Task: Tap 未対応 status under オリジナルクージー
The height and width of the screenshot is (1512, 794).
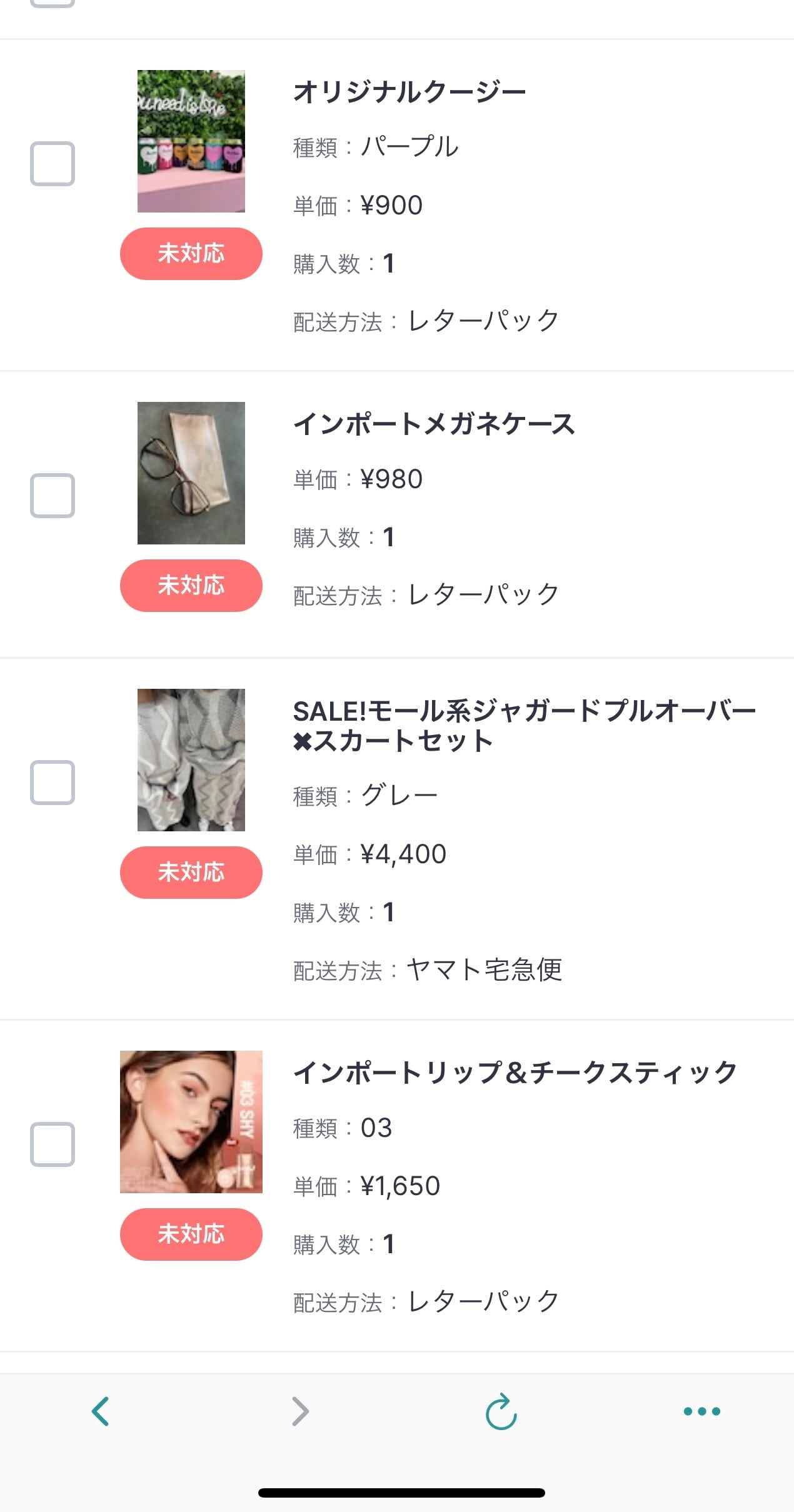Action: pos(191,254)
